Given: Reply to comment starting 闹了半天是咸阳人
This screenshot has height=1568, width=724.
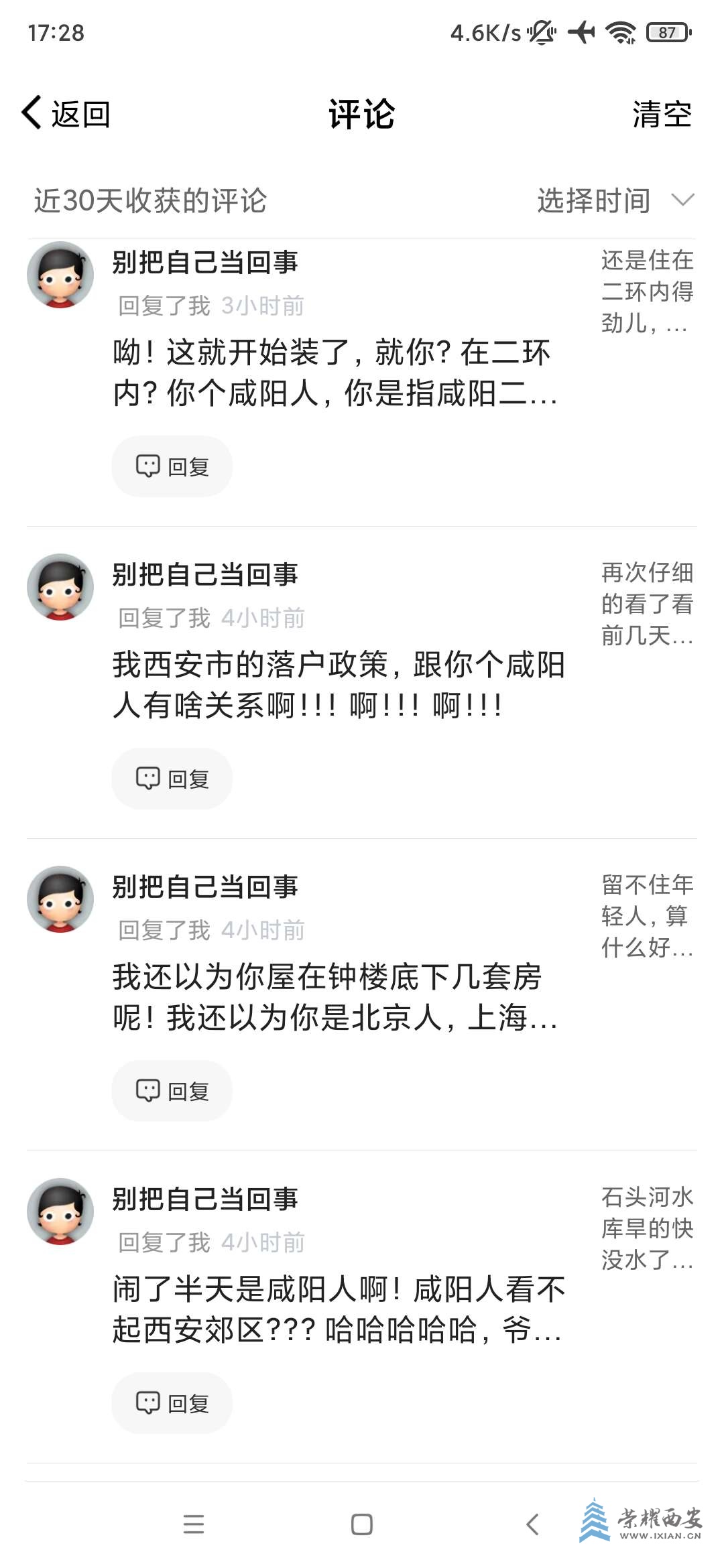Looking at the screenshot, I should [x=172, y=1403].
